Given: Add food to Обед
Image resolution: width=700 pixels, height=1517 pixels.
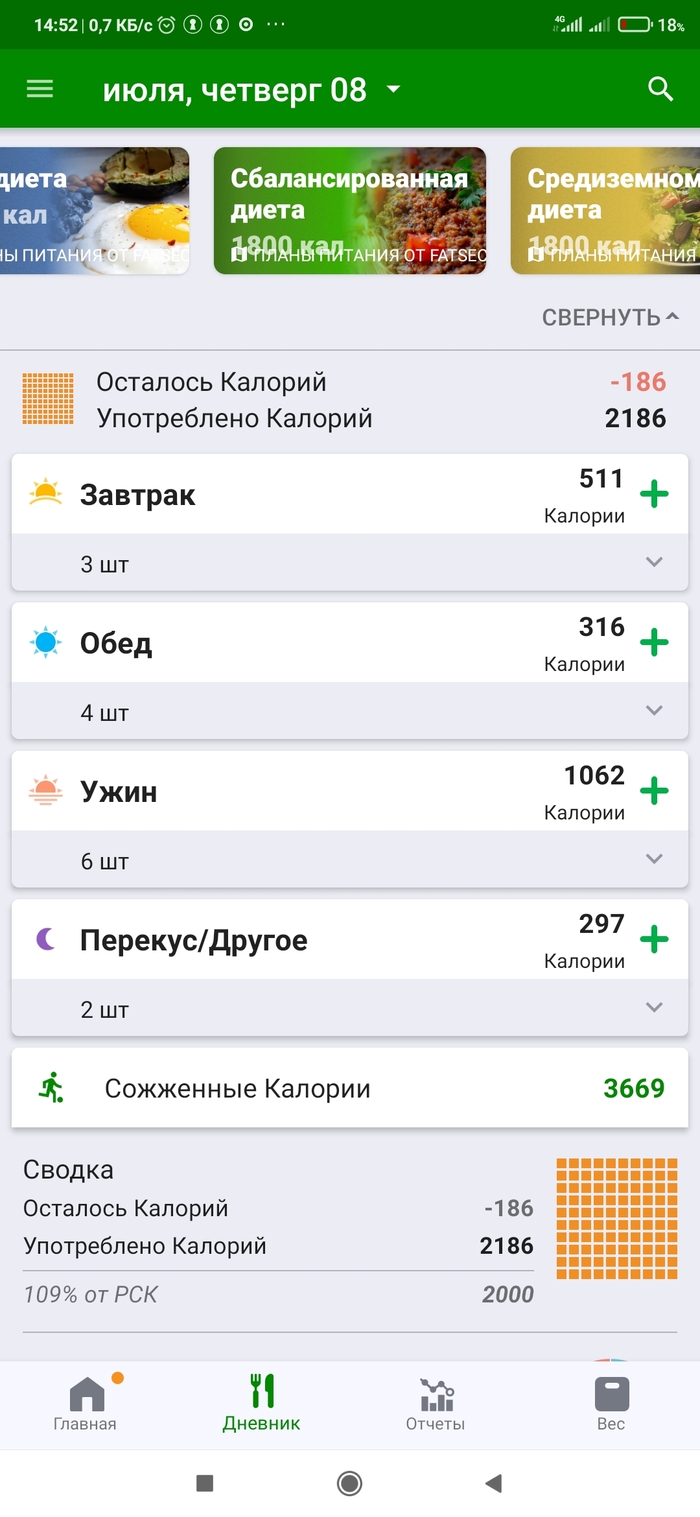Looking at the screenshot, I should [x=654, y=642].
